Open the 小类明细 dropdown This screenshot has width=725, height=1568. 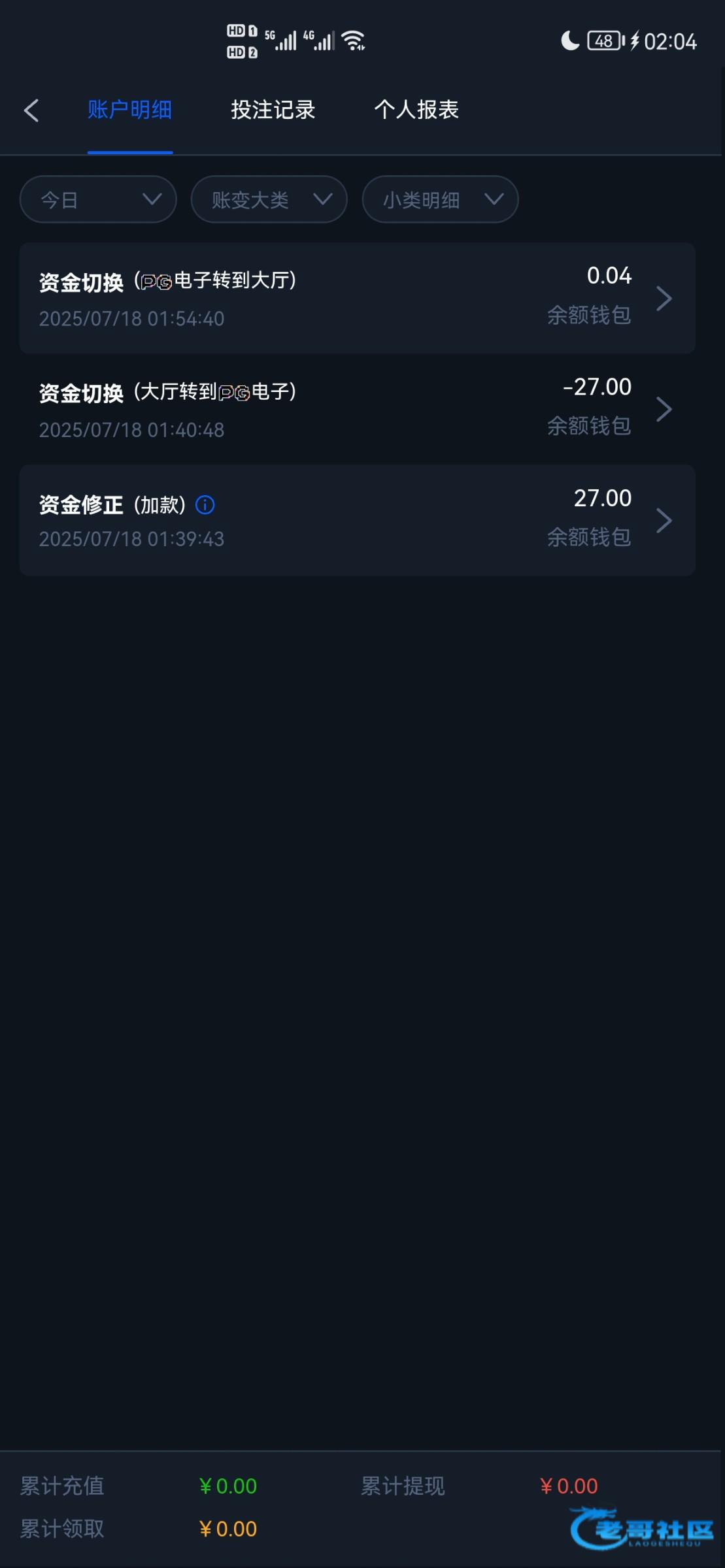click(x=440, y=199)
